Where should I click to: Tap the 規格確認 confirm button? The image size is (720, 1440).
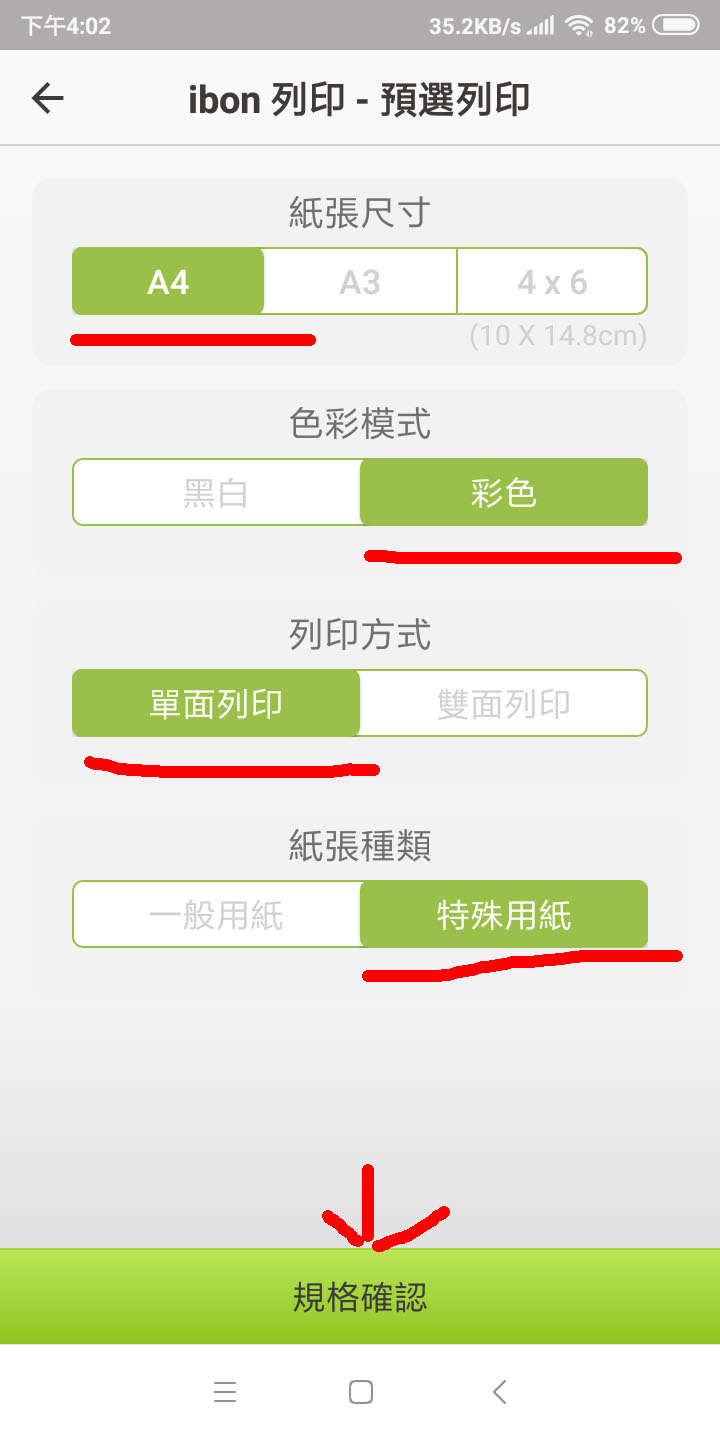tap(360, 1297)
